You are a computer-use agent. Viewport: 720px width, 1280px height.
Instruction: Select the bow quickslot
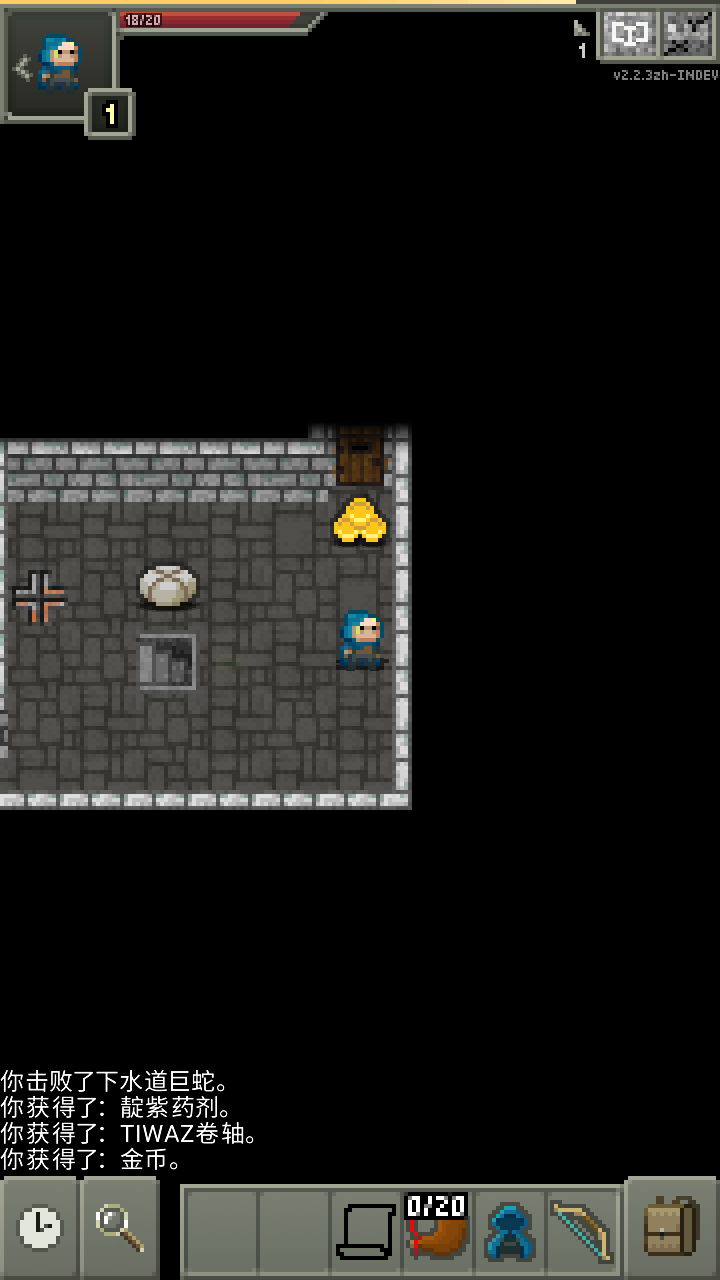pos(582,1232)
